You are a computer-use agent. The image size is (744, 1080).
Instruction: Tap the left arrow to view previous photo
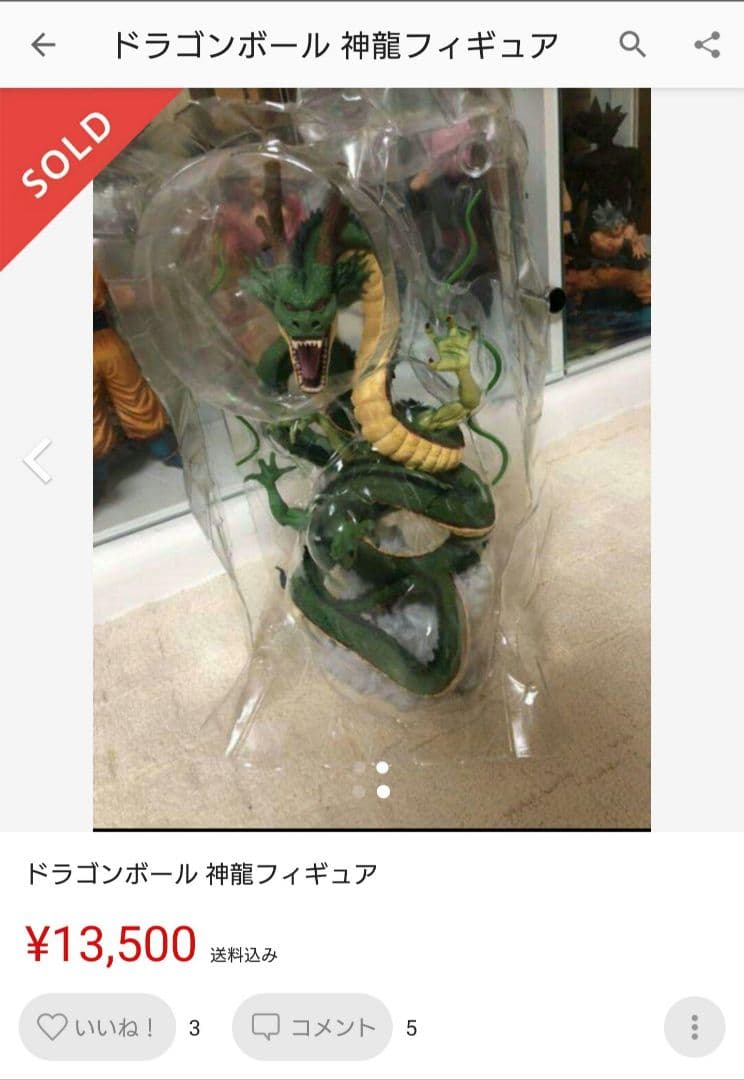tap(35, 460)
